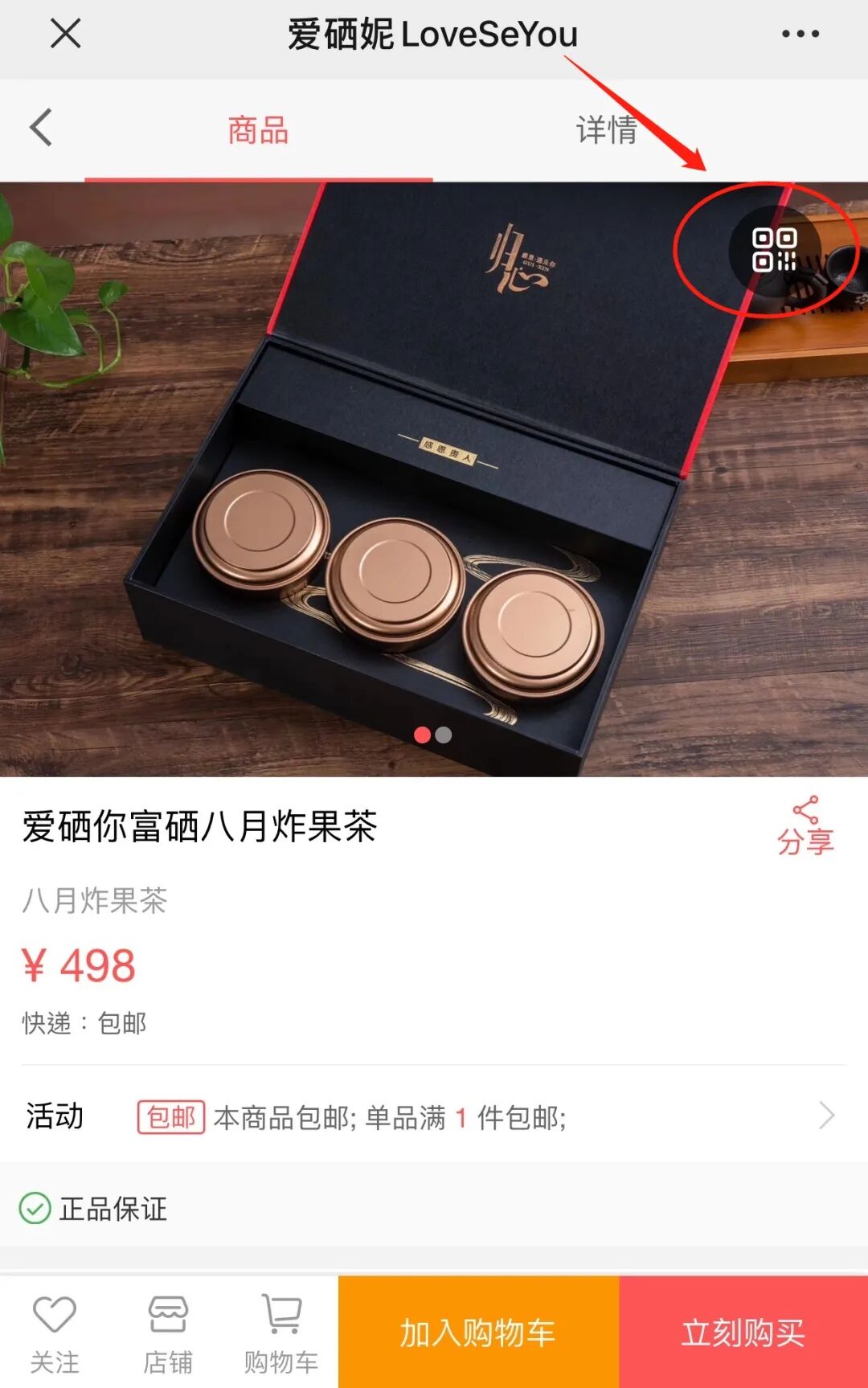Switch to the 详情 tab
Image resolution: width=868 pixels, height=1388 pixels.
pos(607,130)
